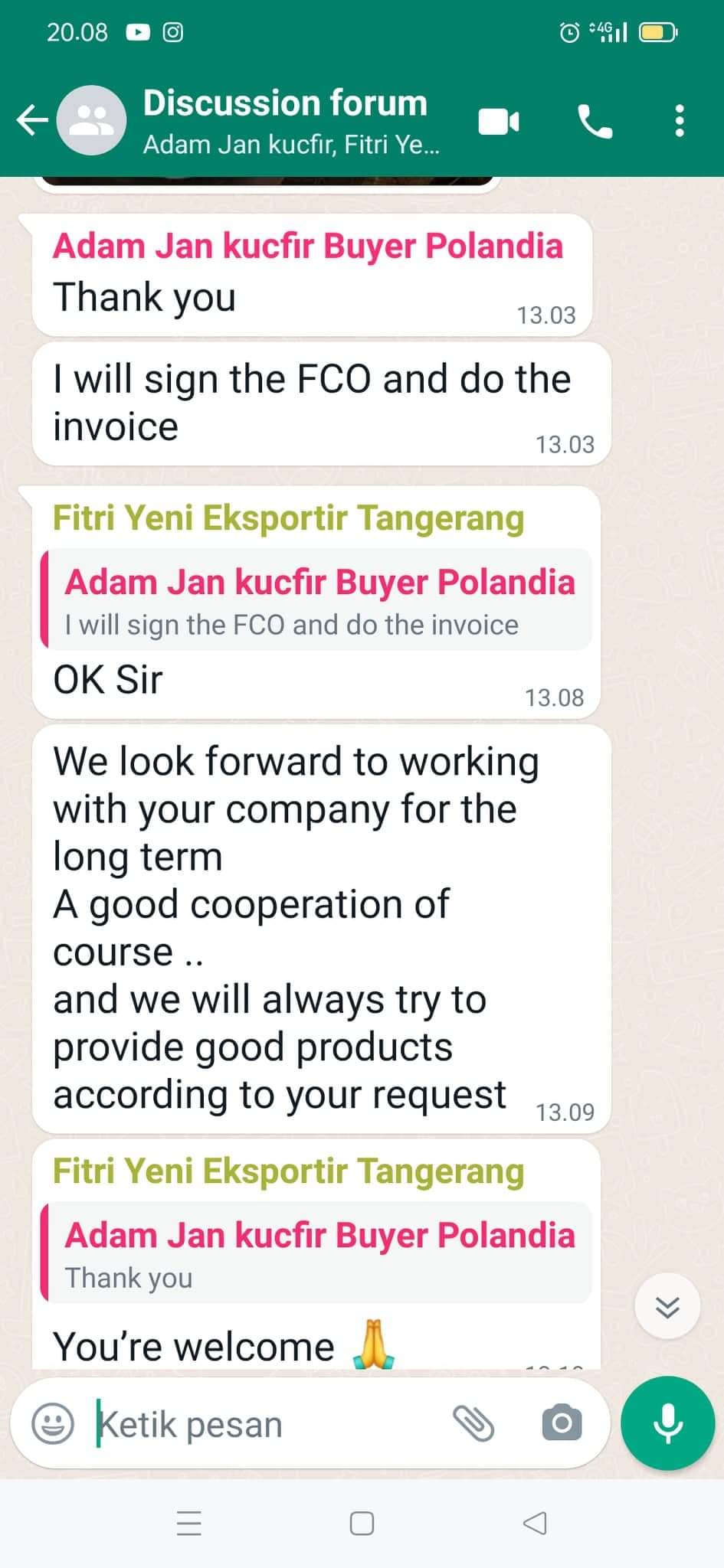724x1568 pixels.
Task: Tap the system back triangle
Action: (535, 1524)
